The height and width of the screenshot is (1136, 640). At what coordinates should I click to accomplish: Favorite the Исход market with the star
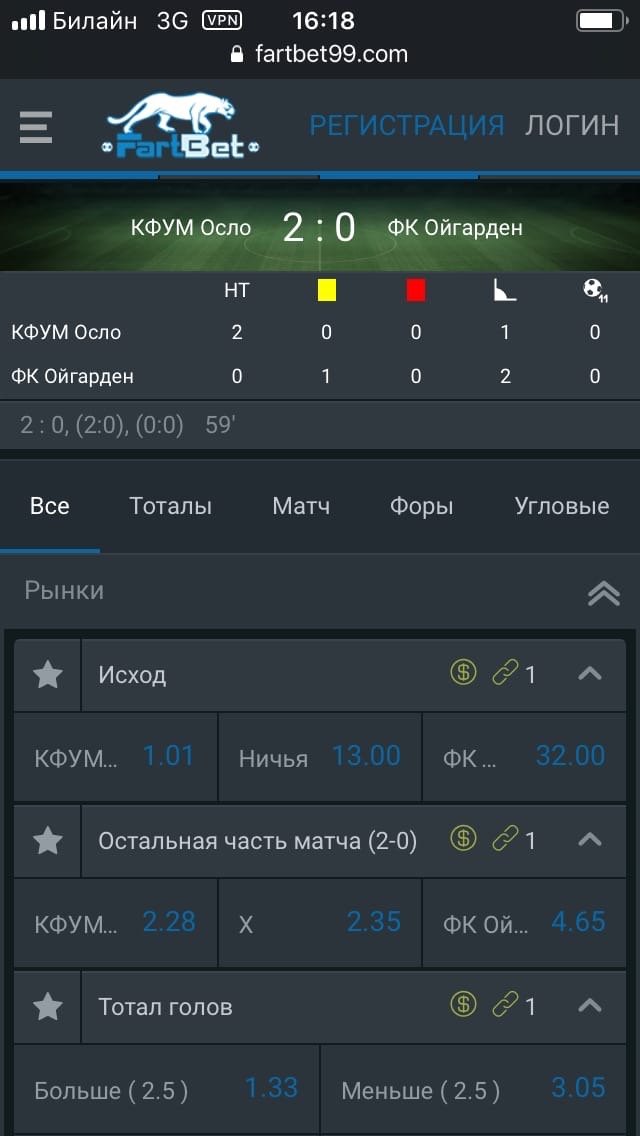tap(48, 675)
